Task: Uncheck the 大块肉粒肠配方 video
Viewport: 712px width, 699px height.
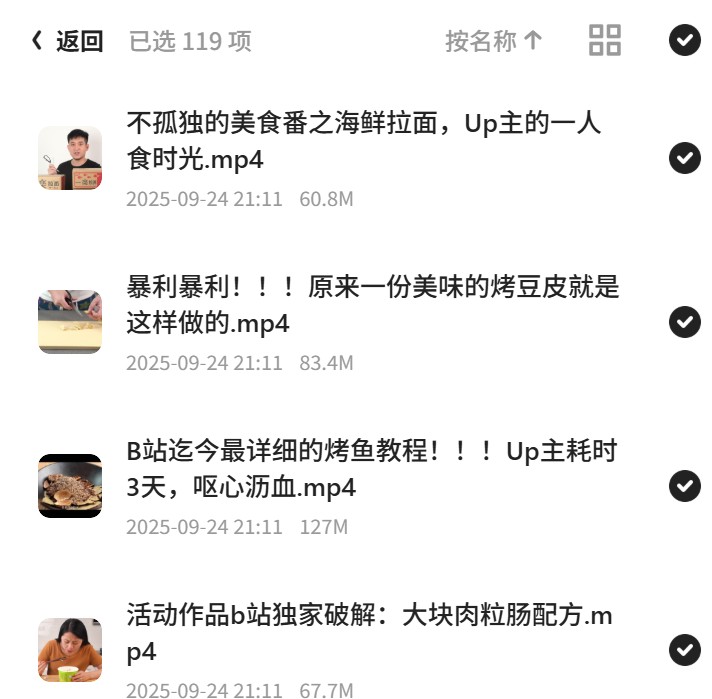Action: click(x=685, y=649)
